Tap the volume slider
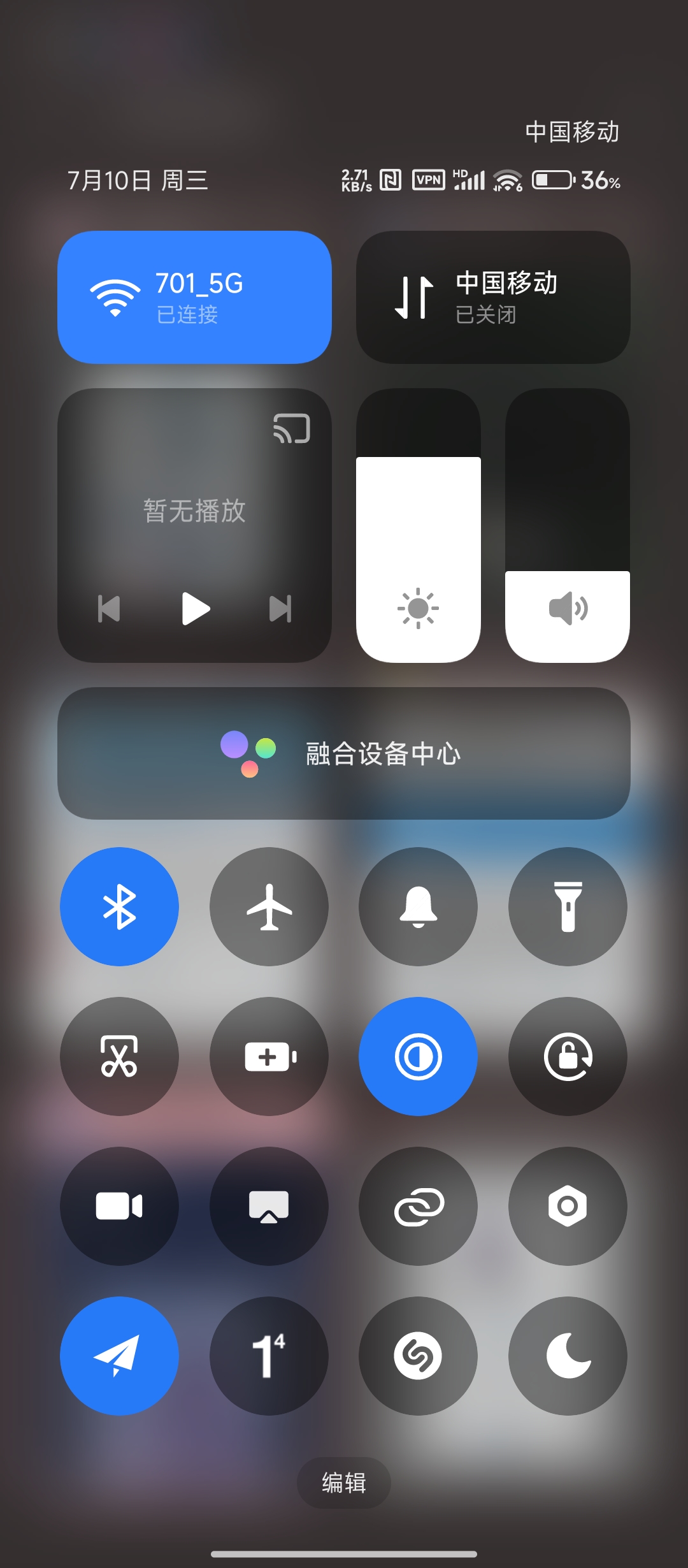Viewport: 688px width, 1568px height. coord(567,526)
